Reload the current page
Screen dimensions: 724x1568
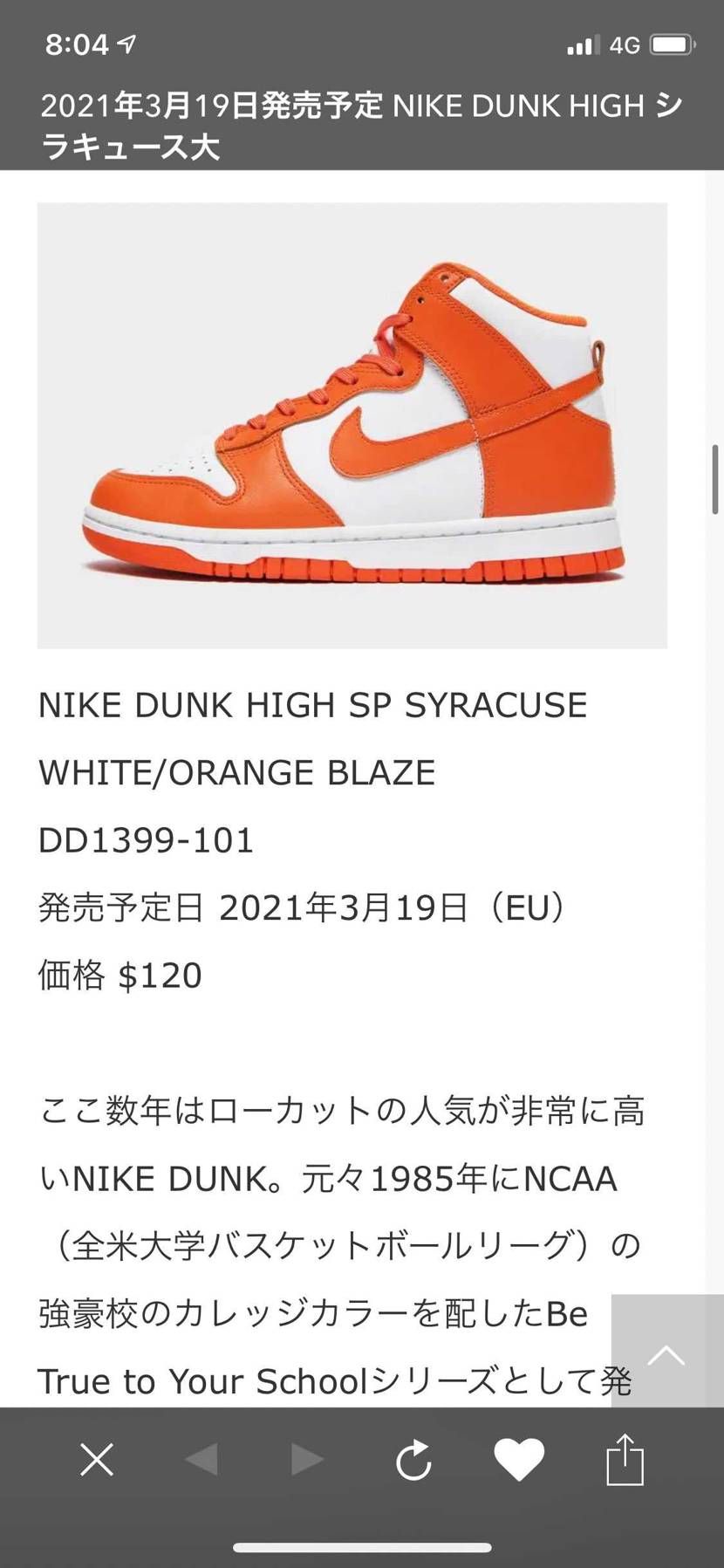click(x=413, y=1460)
